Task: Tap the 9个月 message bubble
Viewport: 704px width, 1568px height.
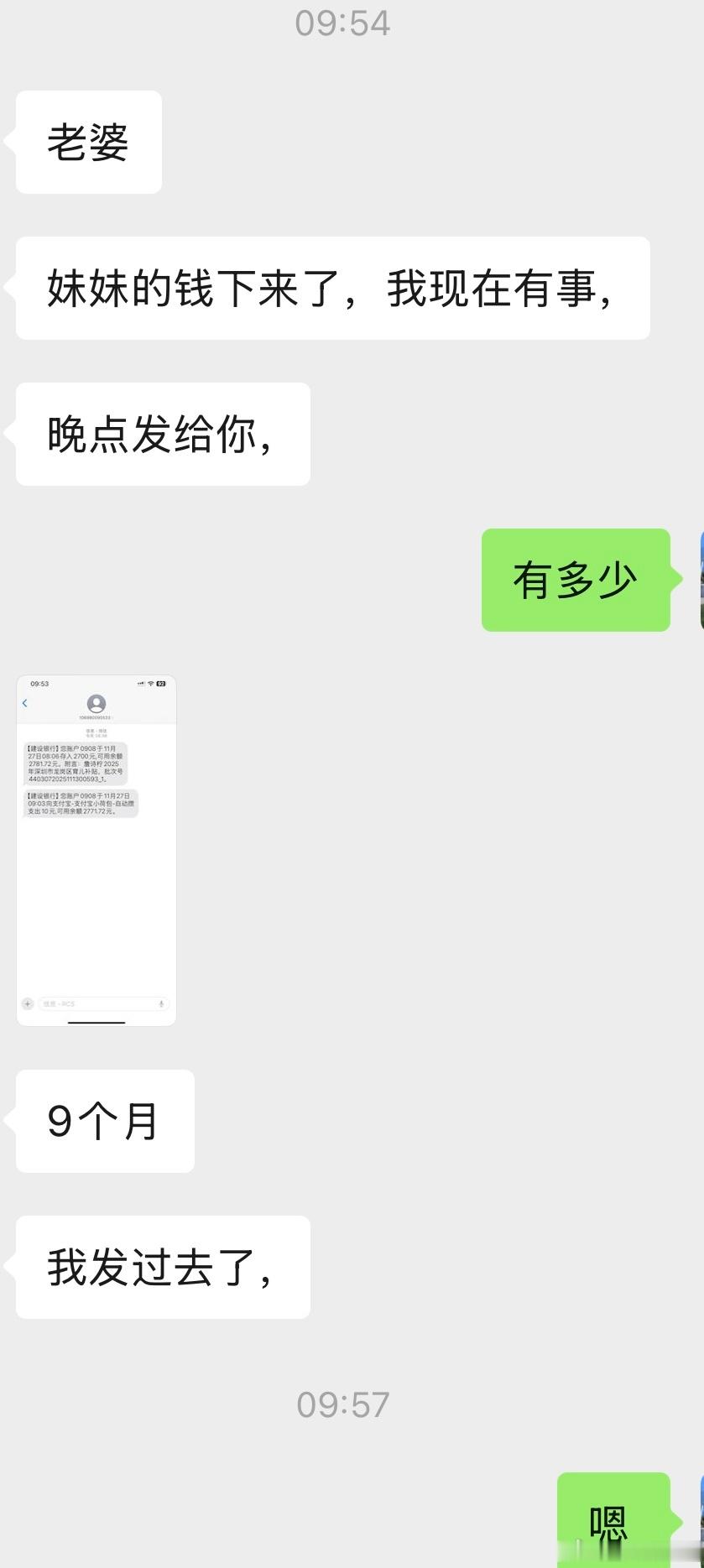Action: pos(103,1122)
